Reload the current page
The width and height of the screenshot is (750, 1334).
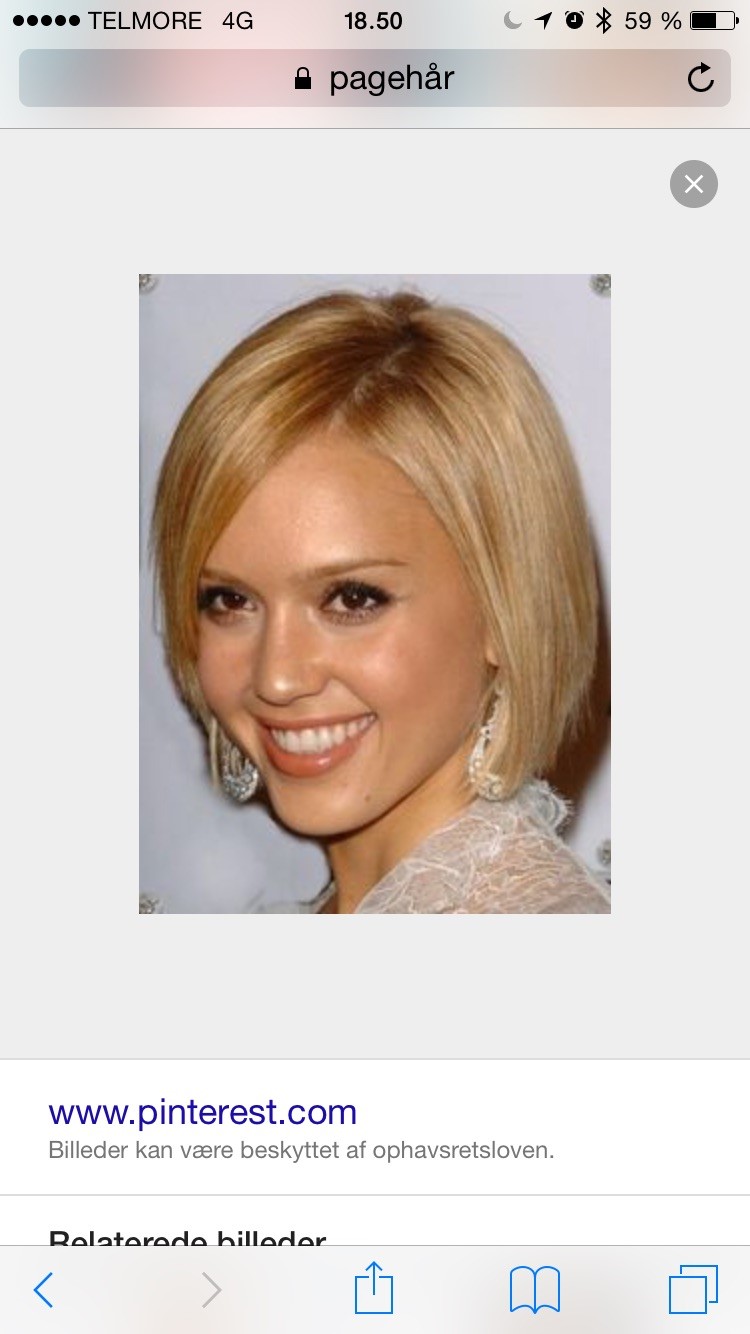pos(701,78)
